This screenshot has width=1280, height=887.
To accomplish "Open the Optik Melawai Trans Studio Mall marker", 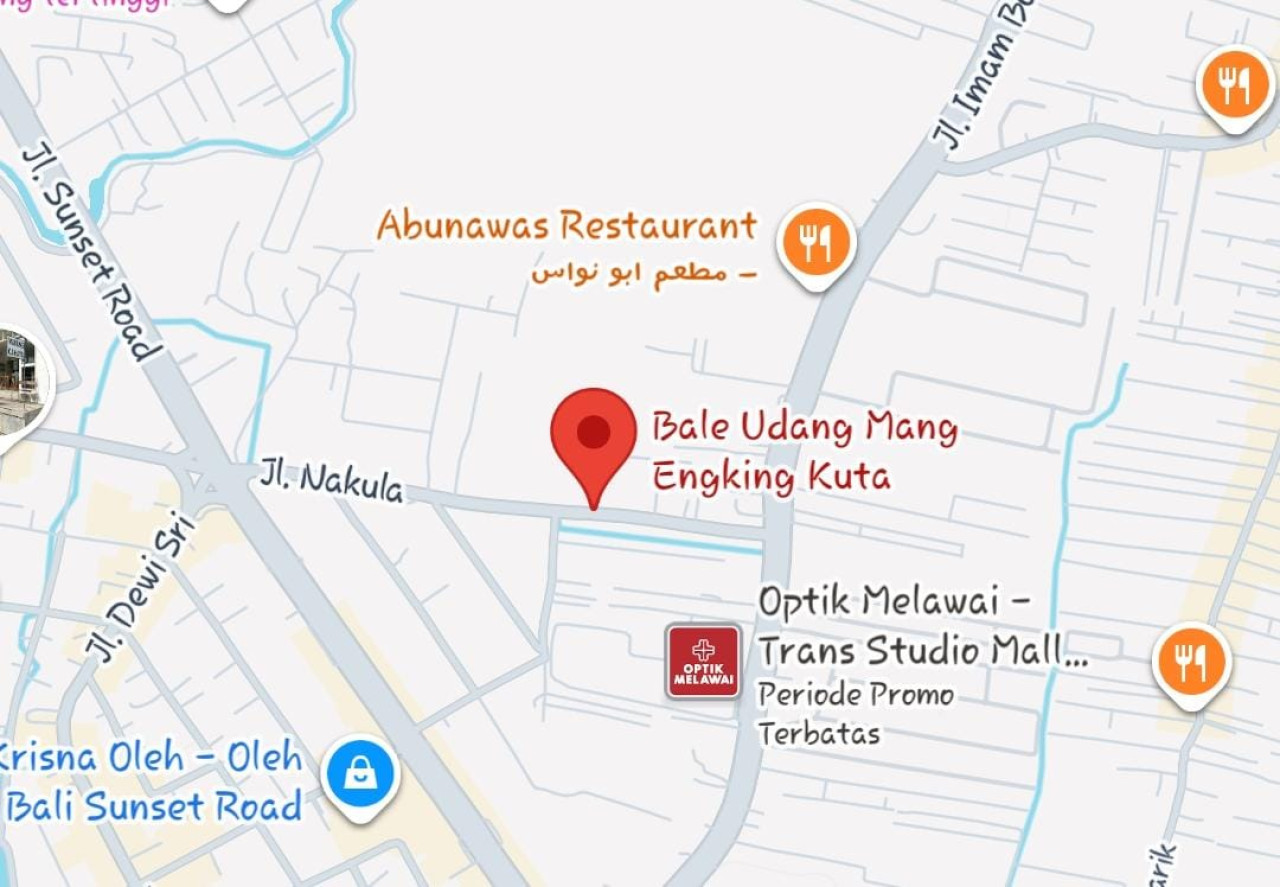I will click(x=703, y=661).
